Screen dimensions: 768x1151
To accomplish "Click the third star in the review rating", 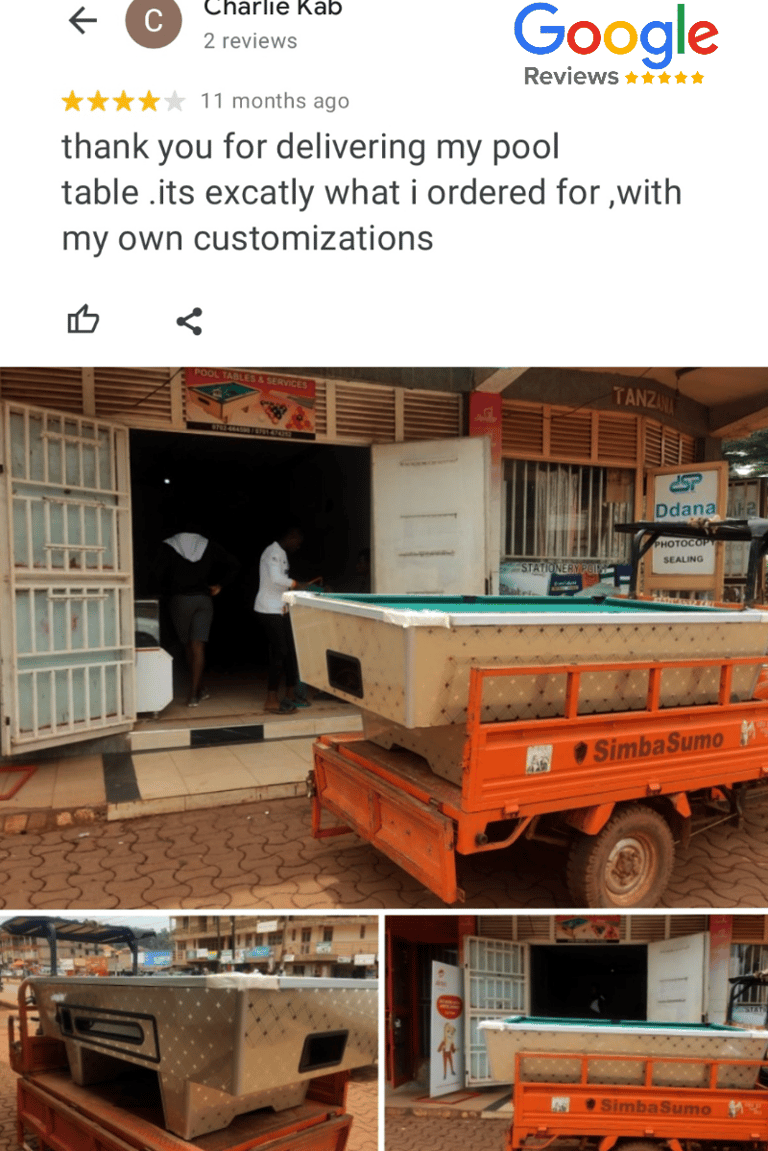I will point(123,100).
